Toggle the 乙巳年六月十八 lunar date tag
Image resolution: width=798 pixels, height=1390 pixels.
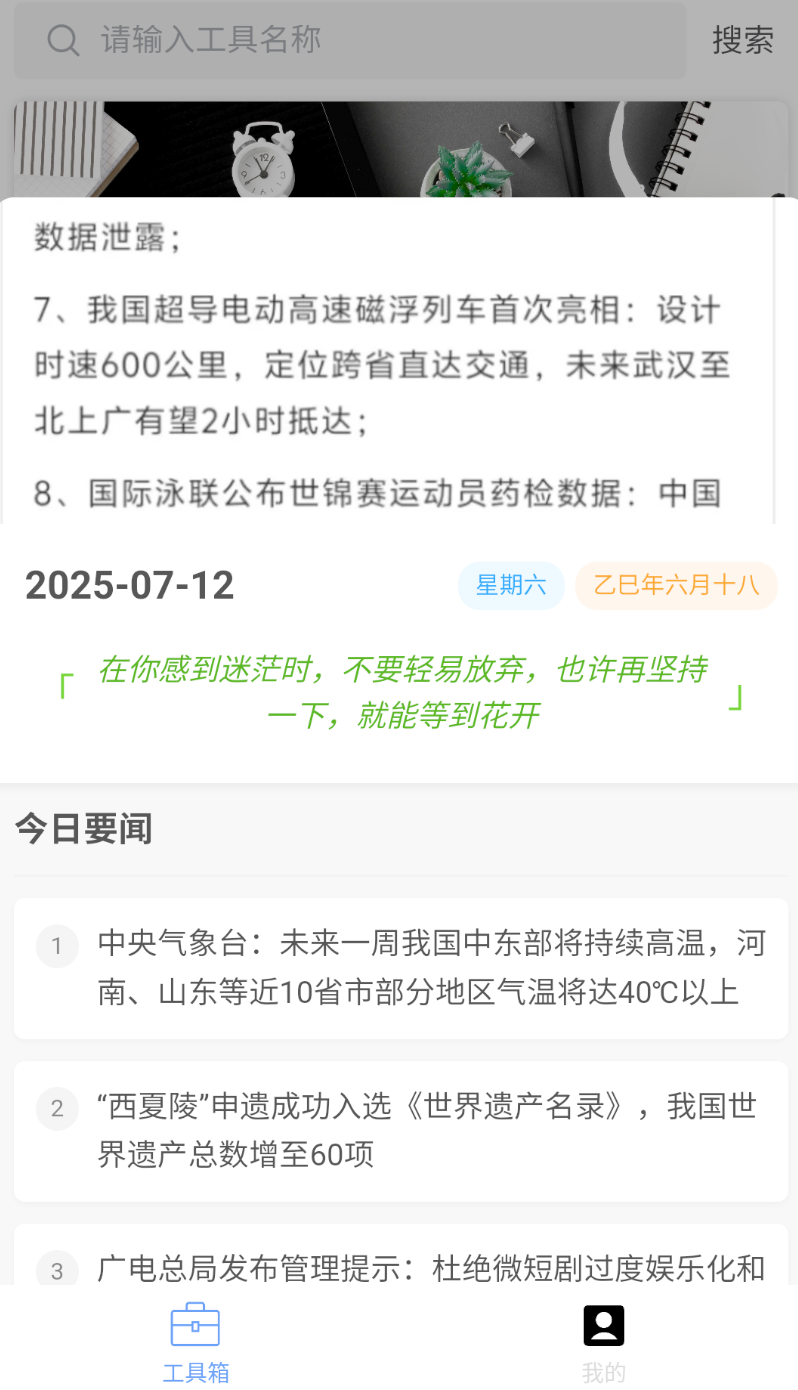(676, 586)
